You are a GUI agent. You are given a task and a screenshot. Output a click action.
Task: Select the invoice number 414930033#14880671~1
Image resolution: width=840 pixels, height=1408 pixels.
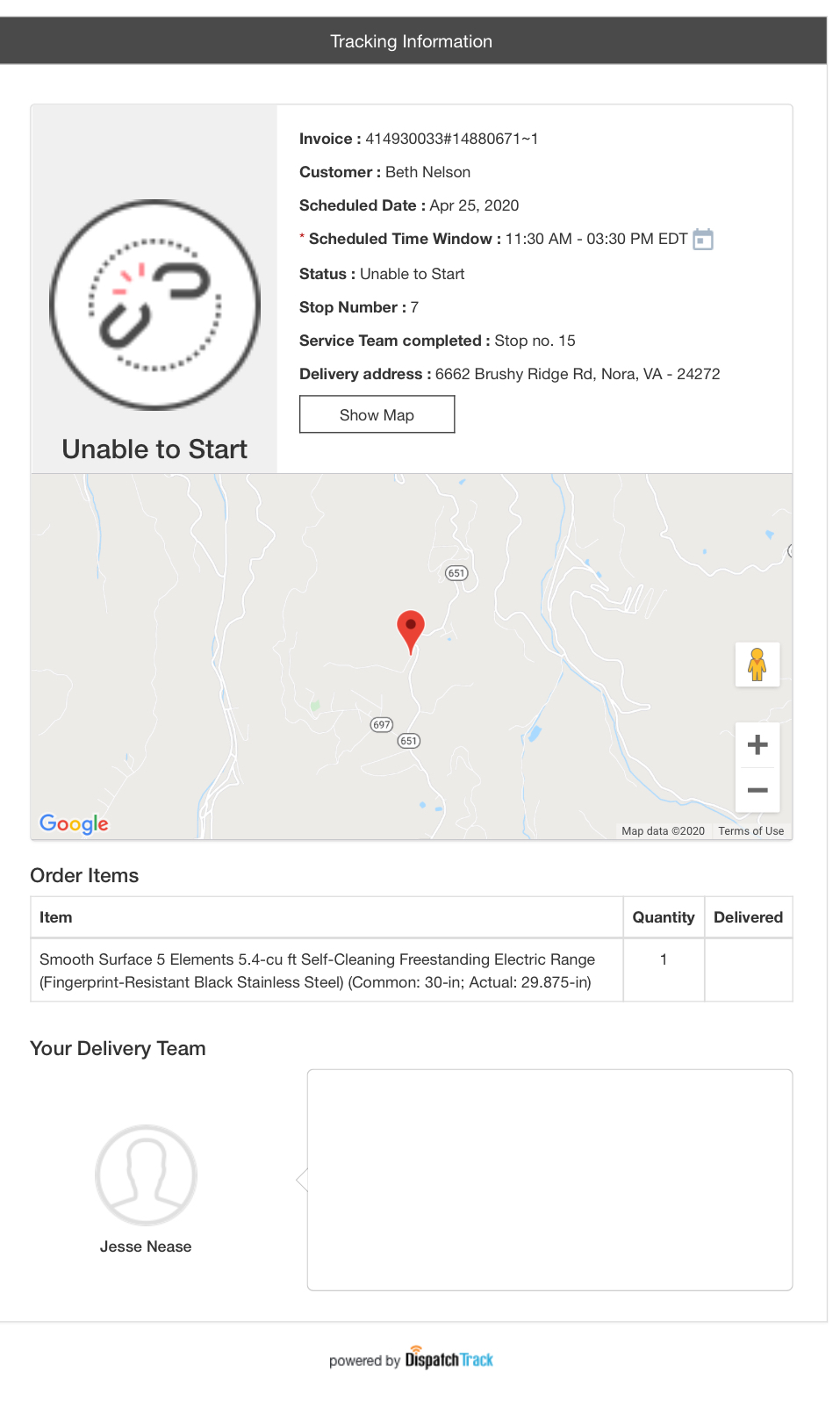[x=449, y=138]
